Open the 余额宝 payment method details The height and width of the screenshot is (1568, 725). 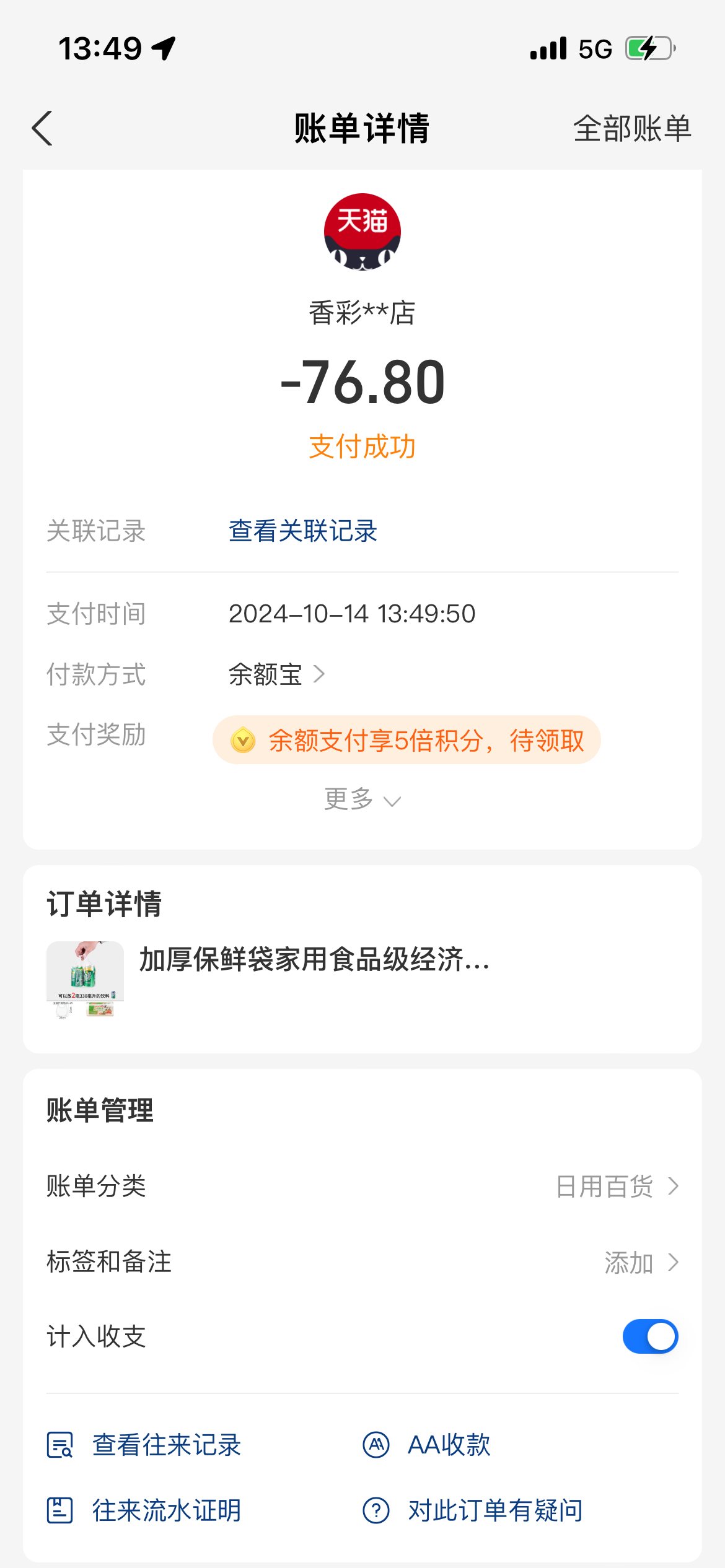tap(276, 674)
